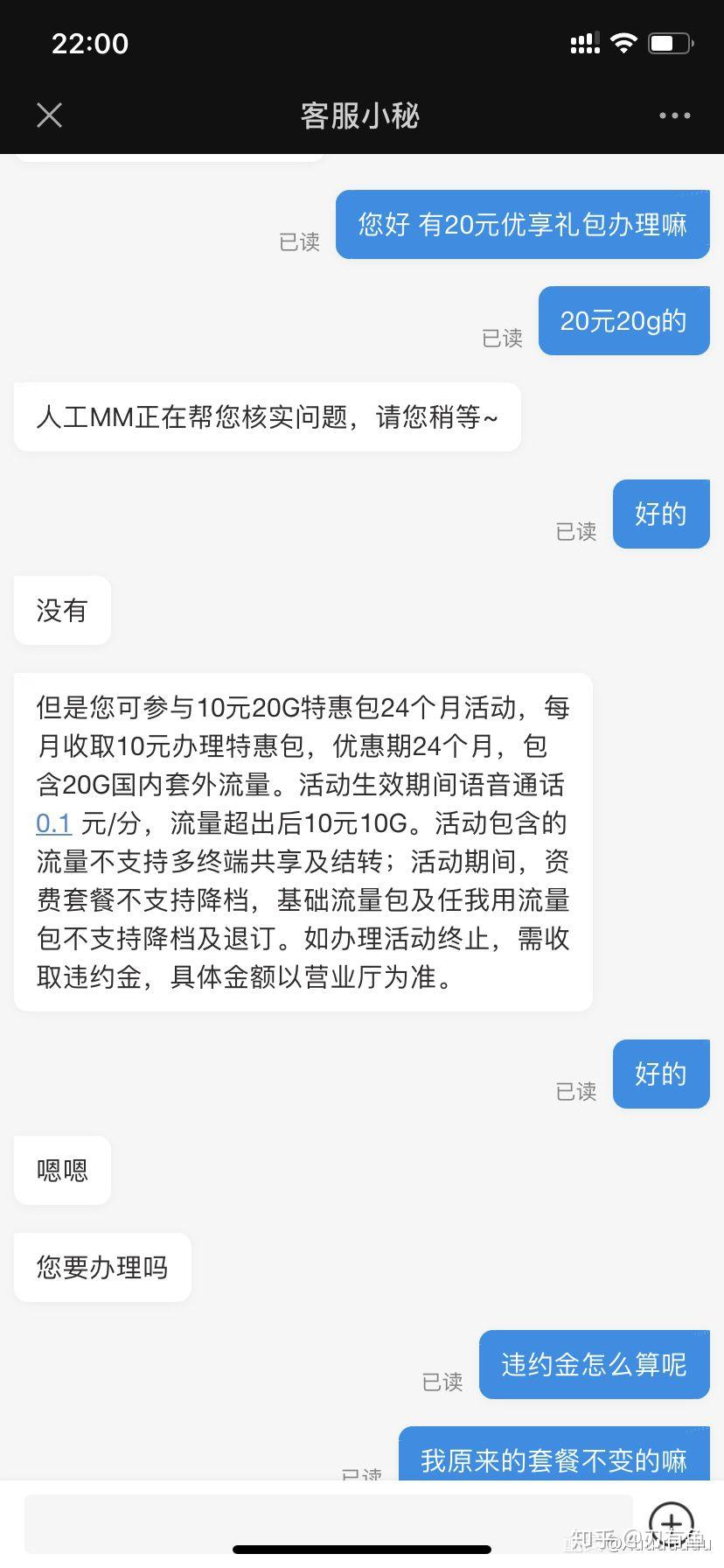Tap the 没有 reply from customer service
This screenshot has height=1568, width=724.
(x=61, y=611)
